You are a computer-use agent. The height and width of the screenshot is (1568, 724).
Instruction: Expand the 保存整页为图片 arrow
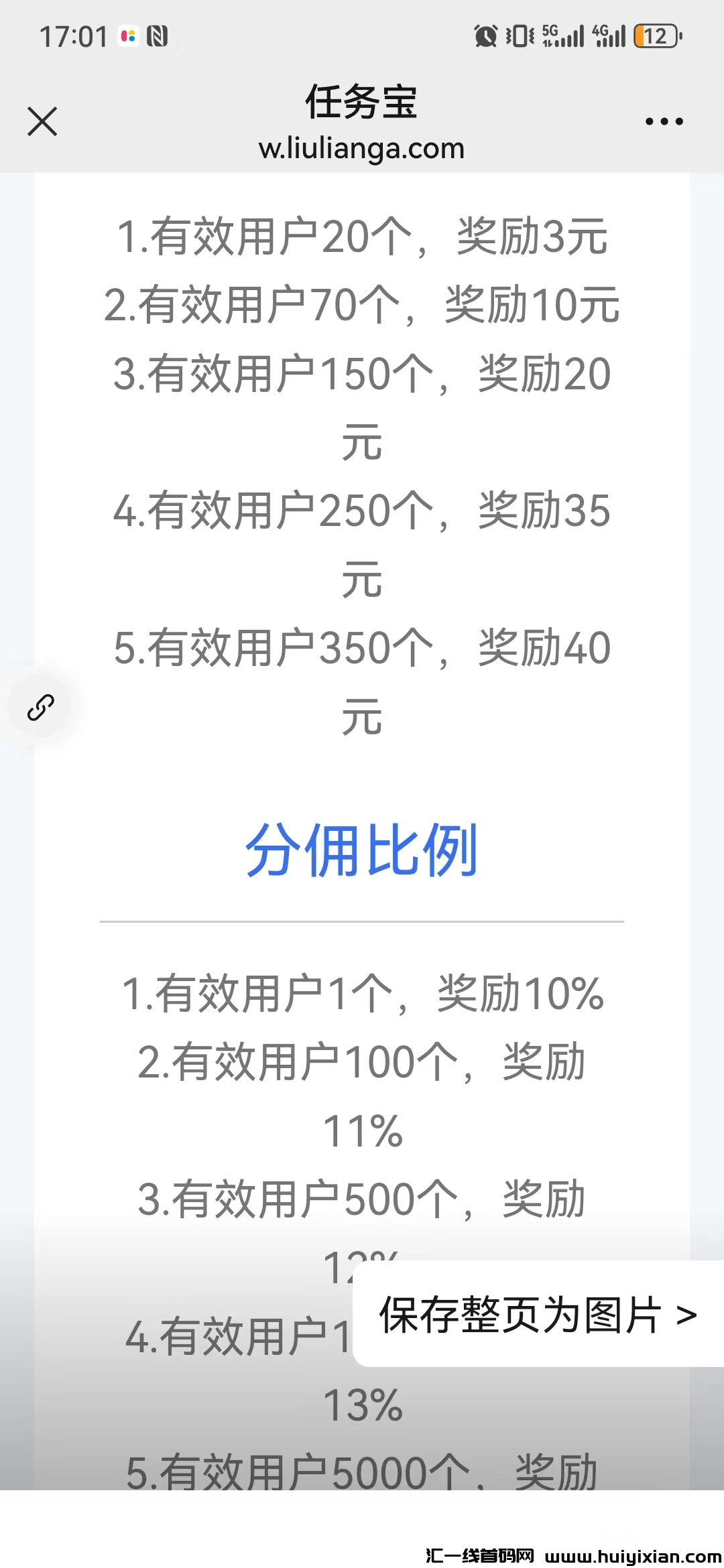pos(688,1313)
